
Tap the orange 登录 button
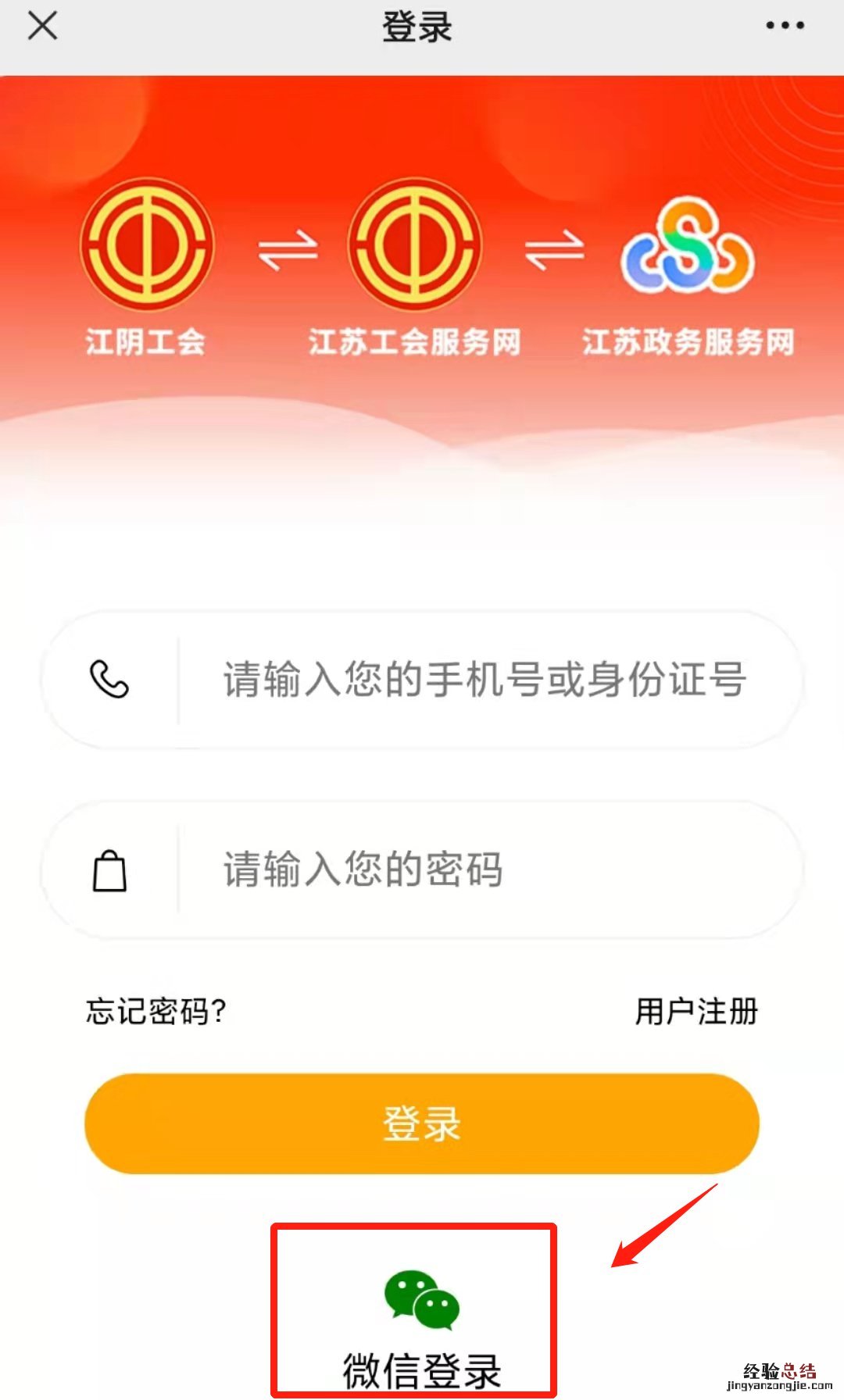click(422, 1123)
